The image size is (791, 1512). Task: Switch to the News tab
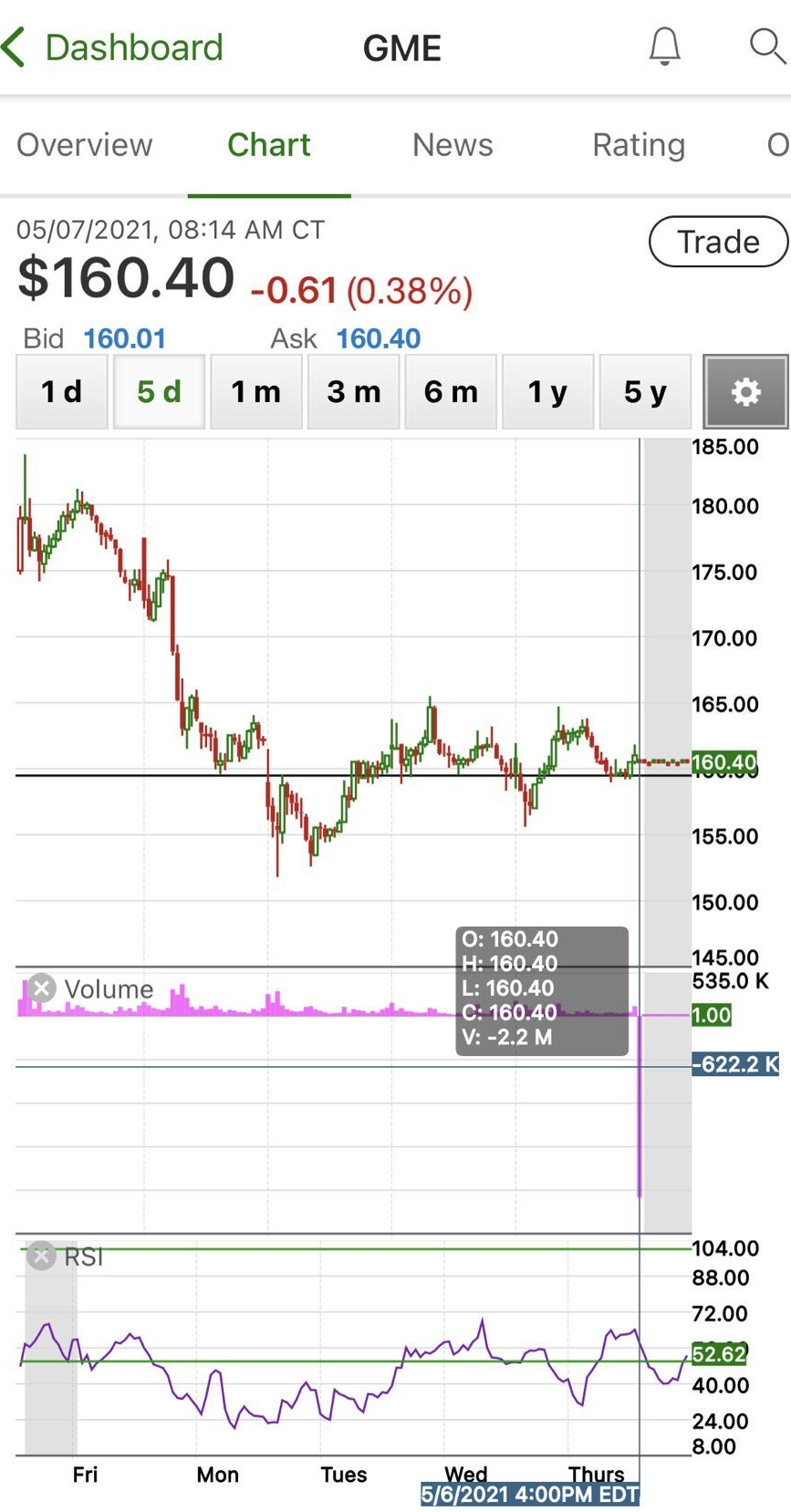tap(453, 145)
